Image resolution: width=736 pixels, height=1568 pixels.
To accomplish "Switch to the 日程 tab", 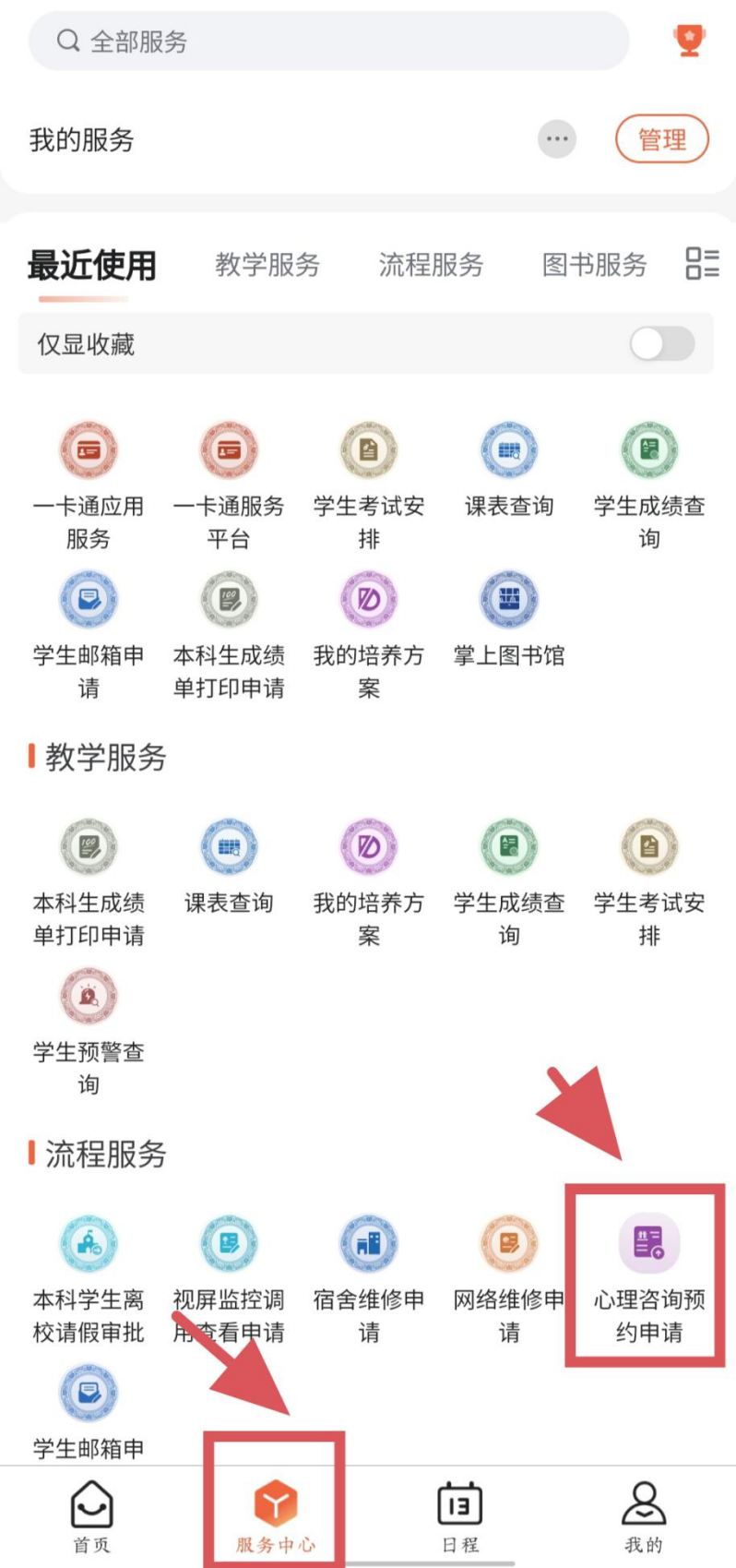I will click(459, 1516).
